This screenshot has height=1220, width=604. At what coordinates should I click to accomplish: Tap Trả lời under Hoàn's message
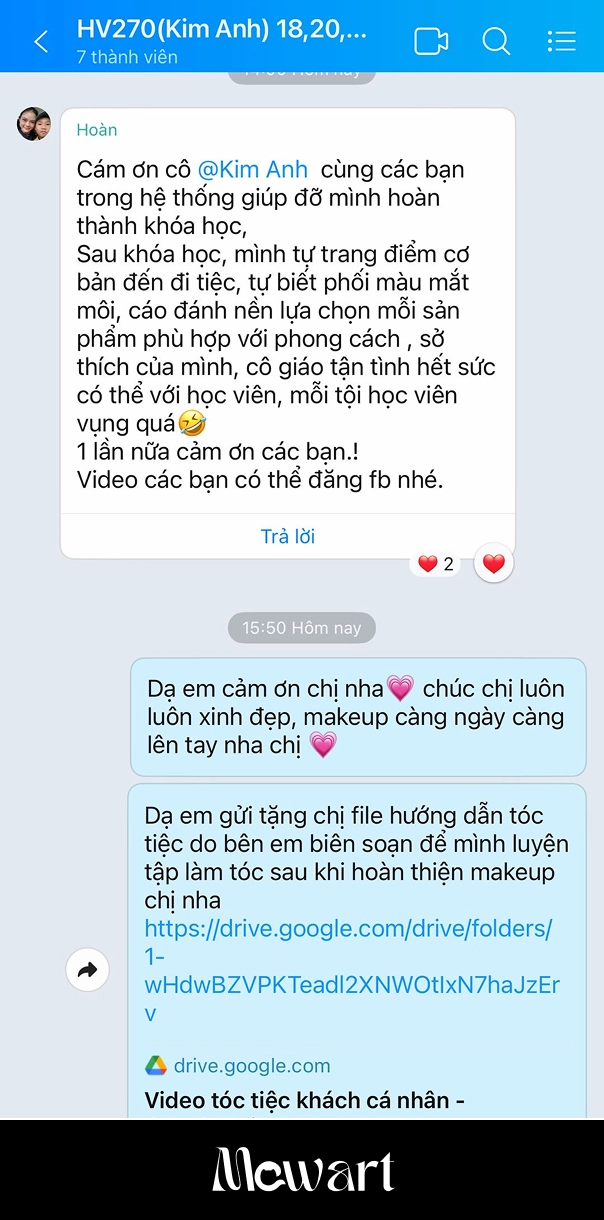[288, 536]
